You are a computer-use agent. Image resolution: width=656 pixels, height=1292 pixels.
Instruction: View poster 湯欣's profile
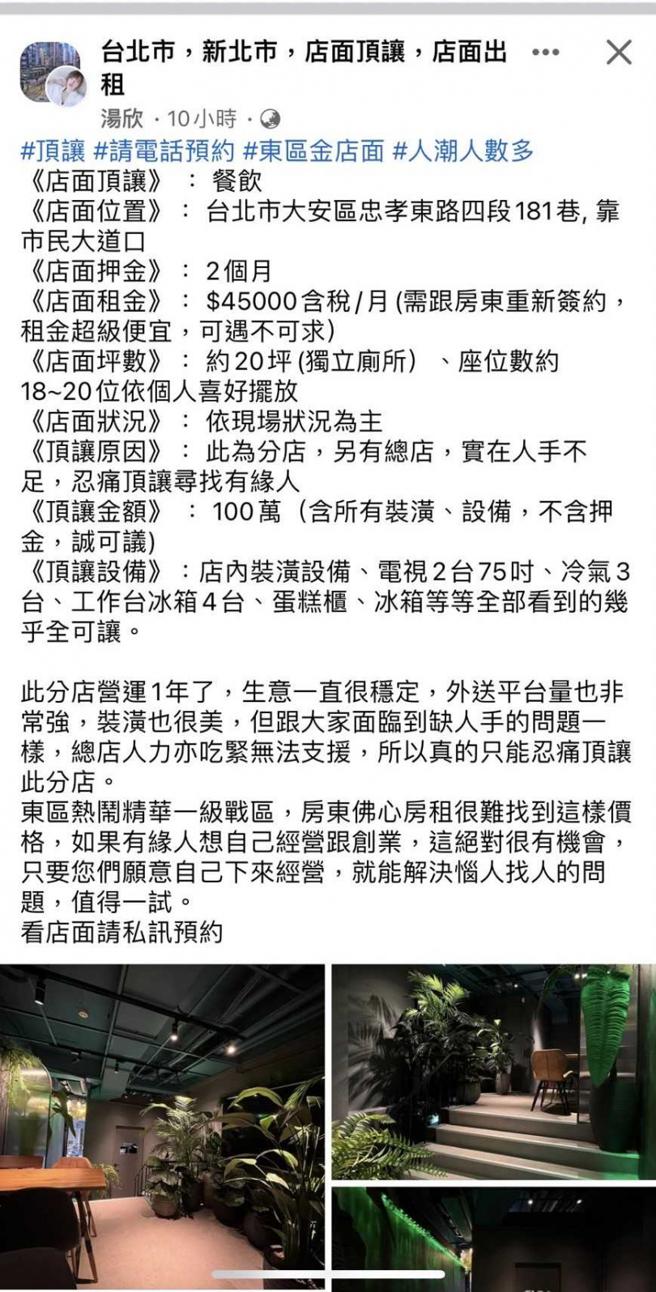coord(121,119)
